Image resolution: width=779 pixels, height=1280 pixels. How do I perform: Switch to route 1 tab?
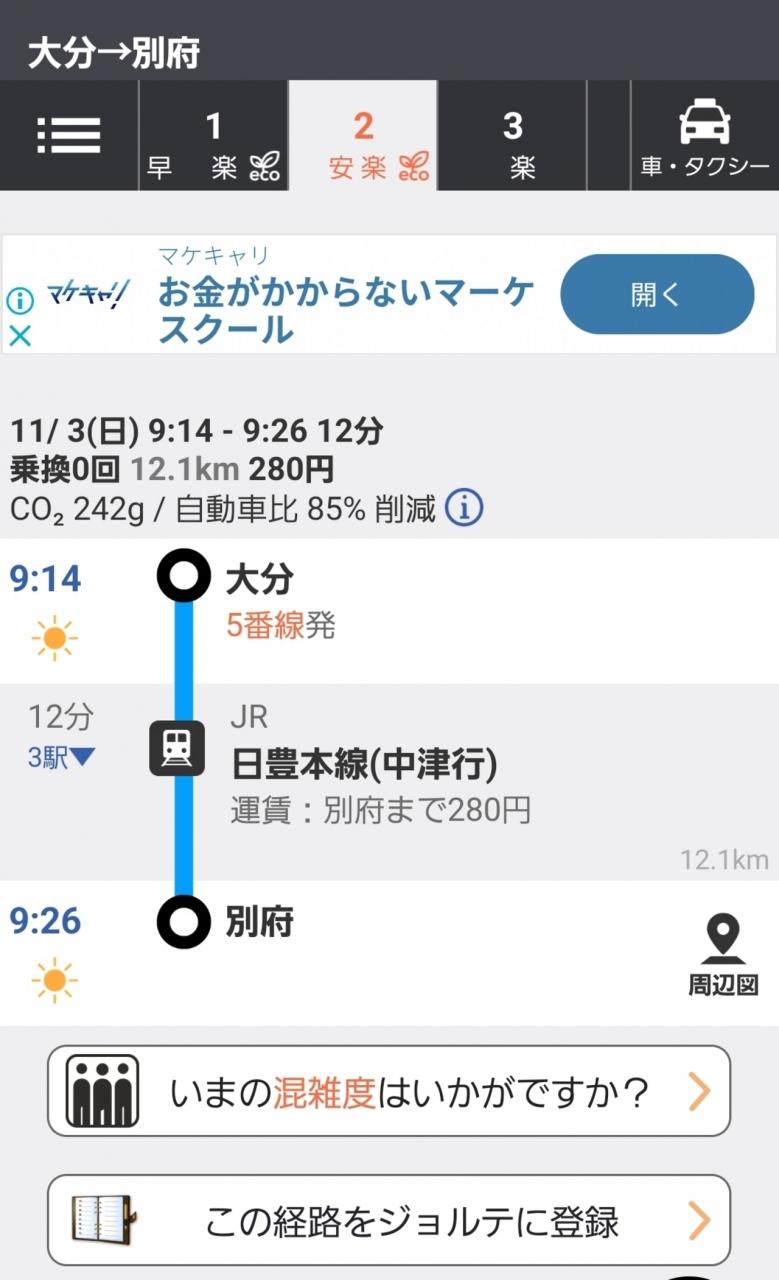tap(213, 137)
